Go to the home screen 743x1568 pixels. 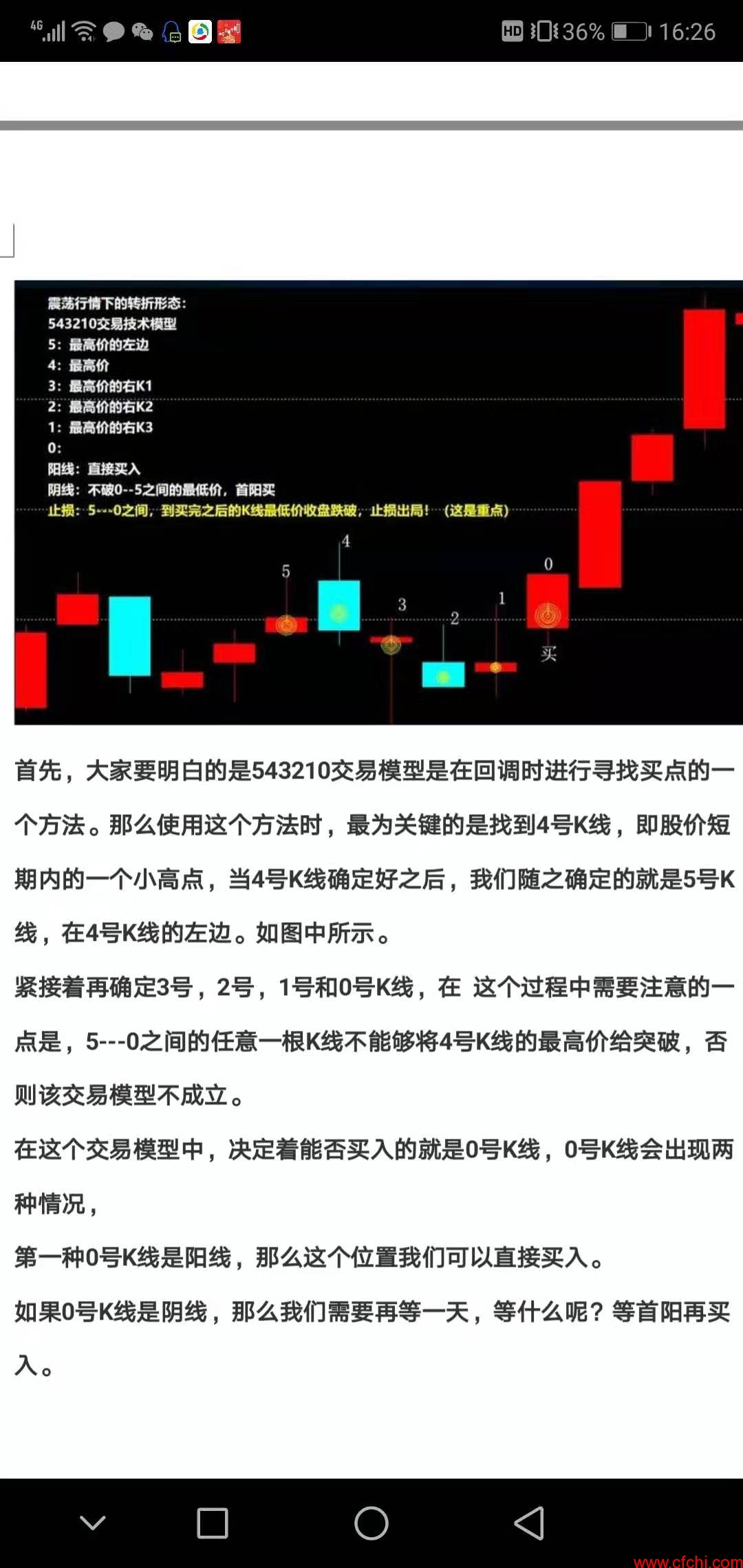(371, 1523)
